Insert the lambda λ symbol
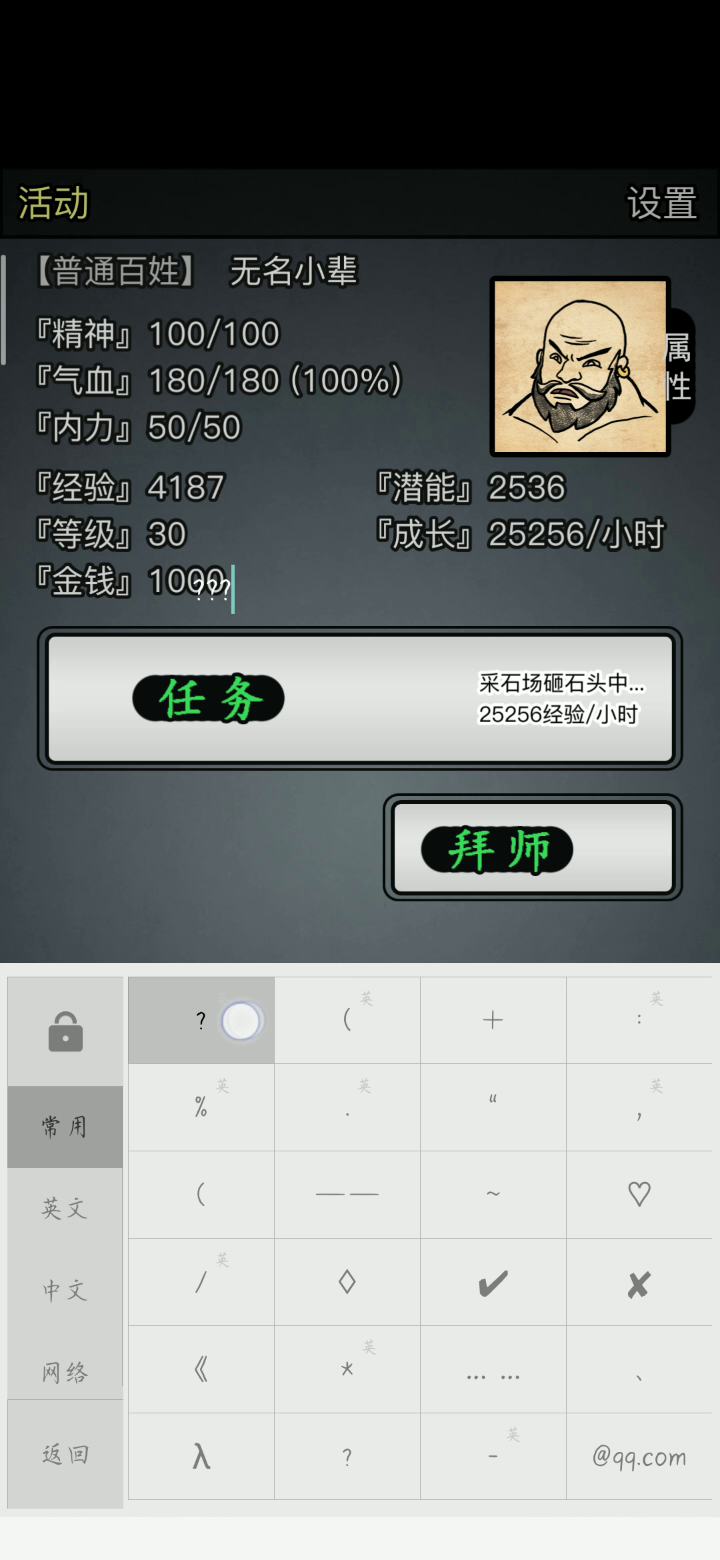Image resolution: width=720 pixels, height=1560 pixels. pyautogui.click(x=201, y=1456)
